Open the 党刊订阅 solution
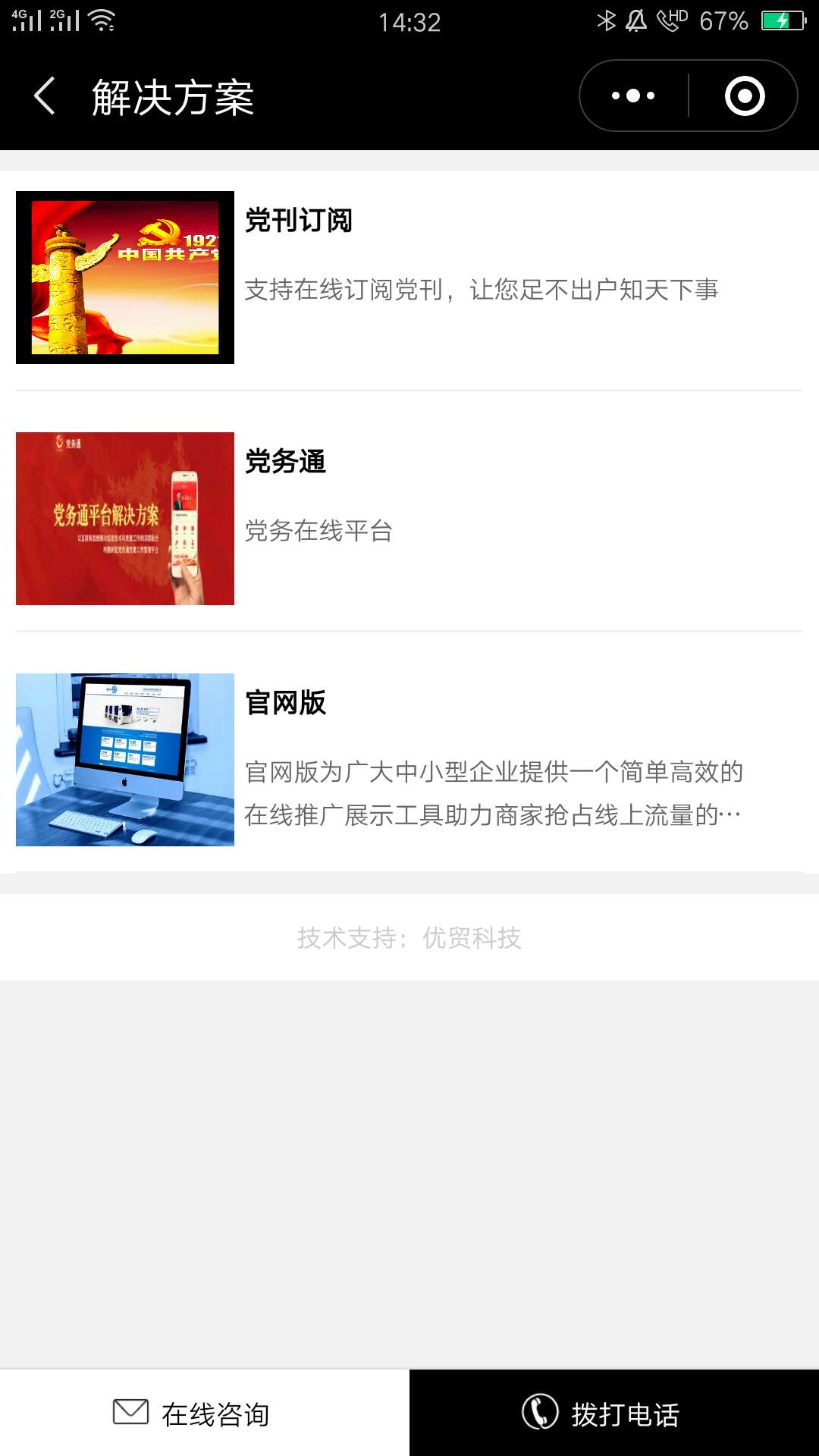 (x=409, y=278)
